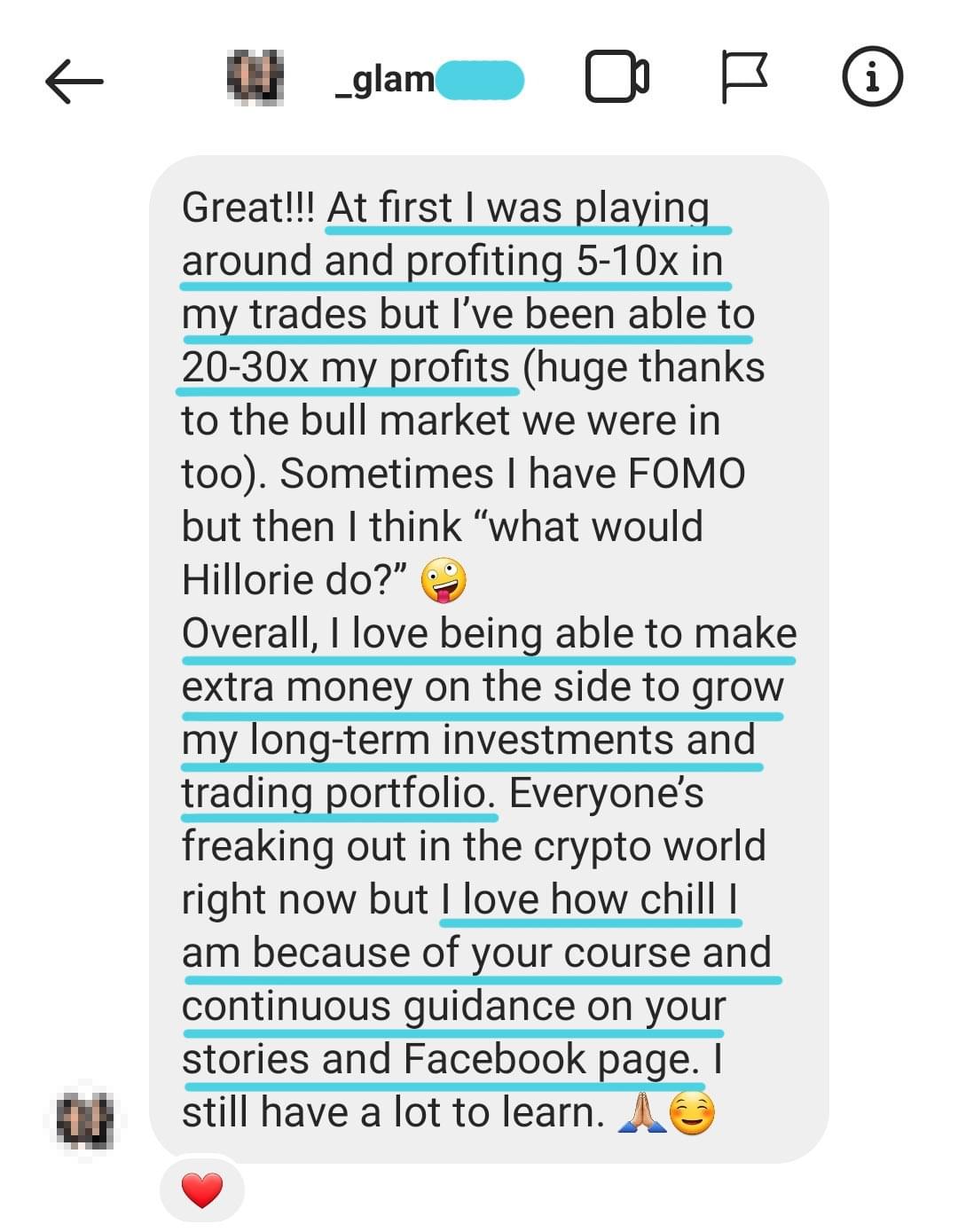The image size is (958, 1232).
Task: Go back to the inbox
Action: click(74, 82)
